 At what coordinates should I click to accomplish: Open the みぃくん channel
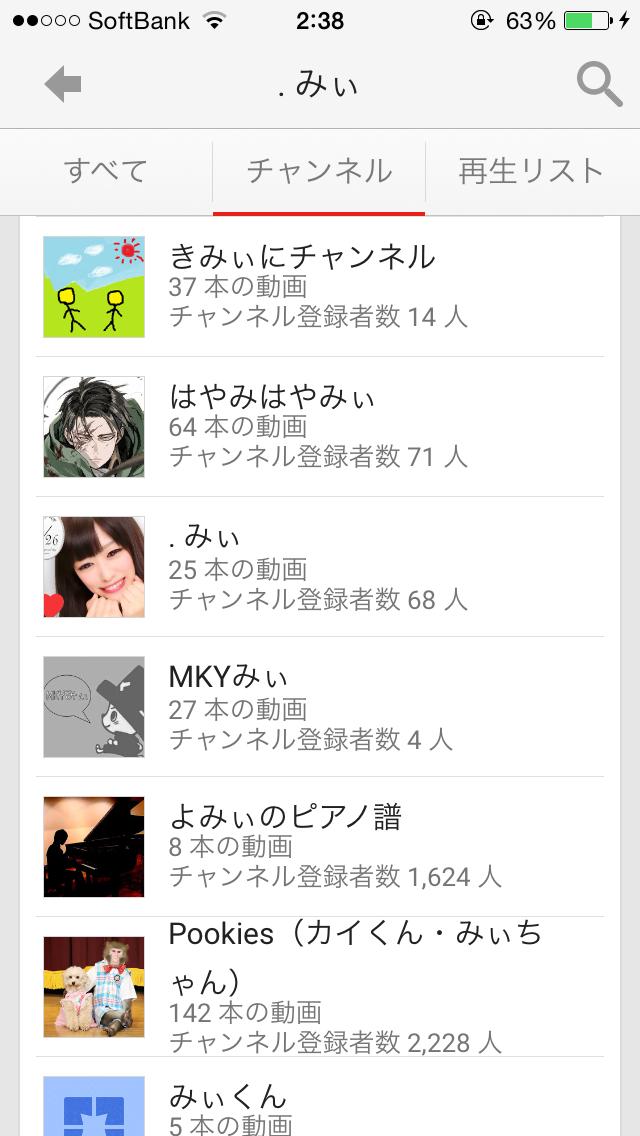[x=320, y=1103]
